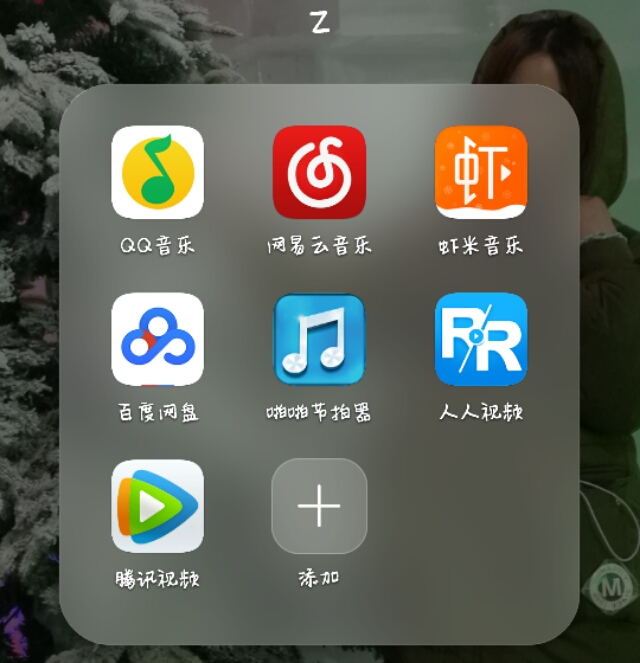Launch the 啪啪节拍器 metronome app
This screenshot has width=640, height=663.
[319, 339]
